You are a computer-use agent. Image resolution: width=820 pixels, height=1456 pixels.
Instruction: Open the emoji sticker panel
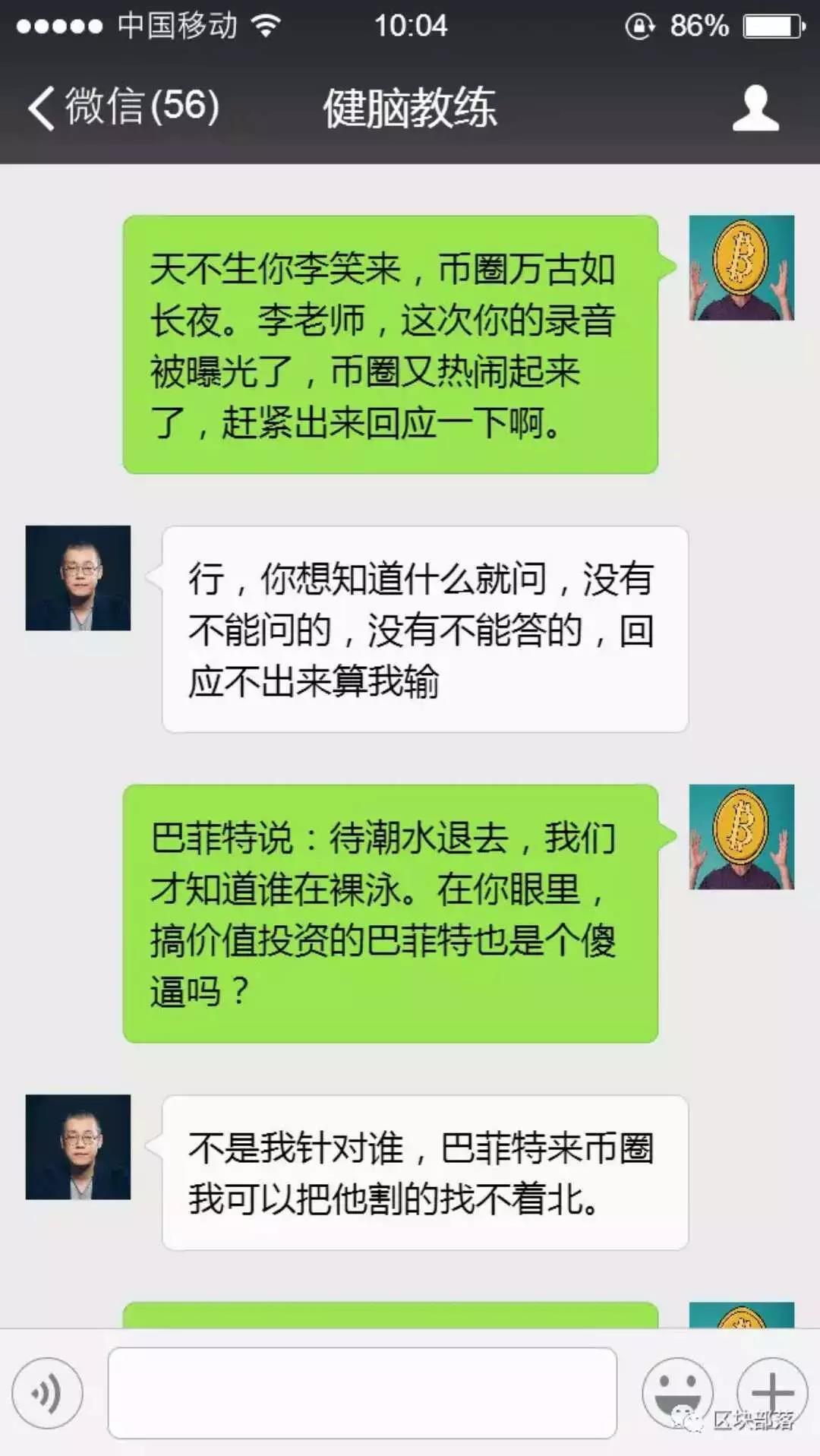click(x=676, y=1391)
